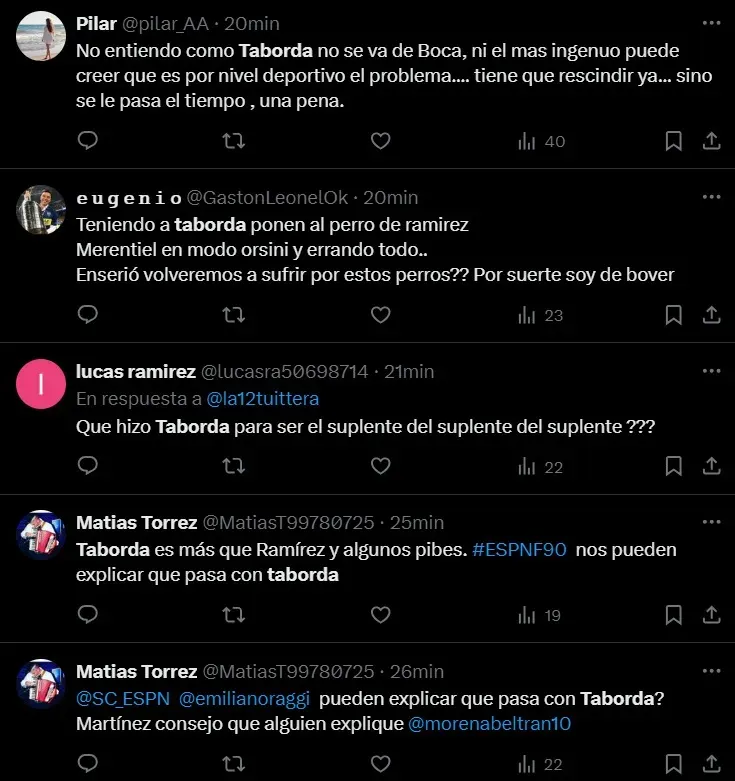
Task: Share eugenio's tweet
Action: 711,315
